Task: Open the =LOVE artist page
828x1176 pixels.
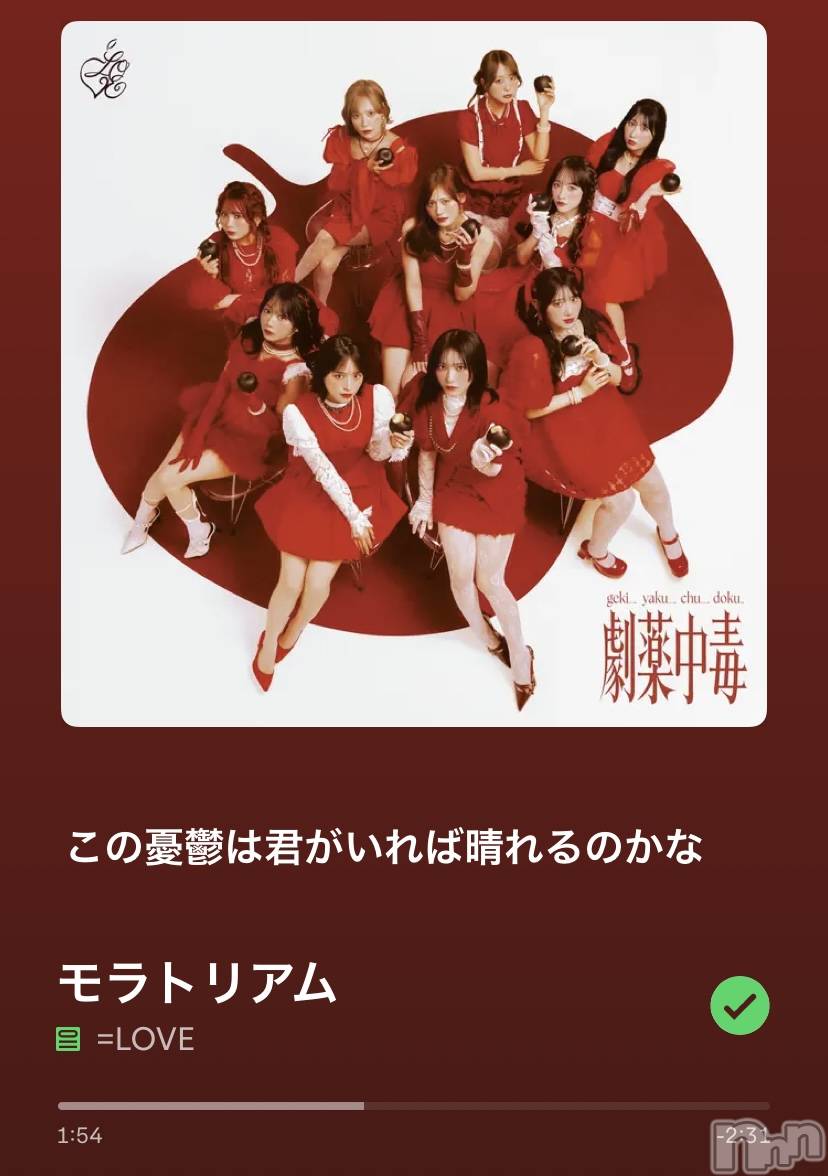Action: click(x=145, y=1039)
